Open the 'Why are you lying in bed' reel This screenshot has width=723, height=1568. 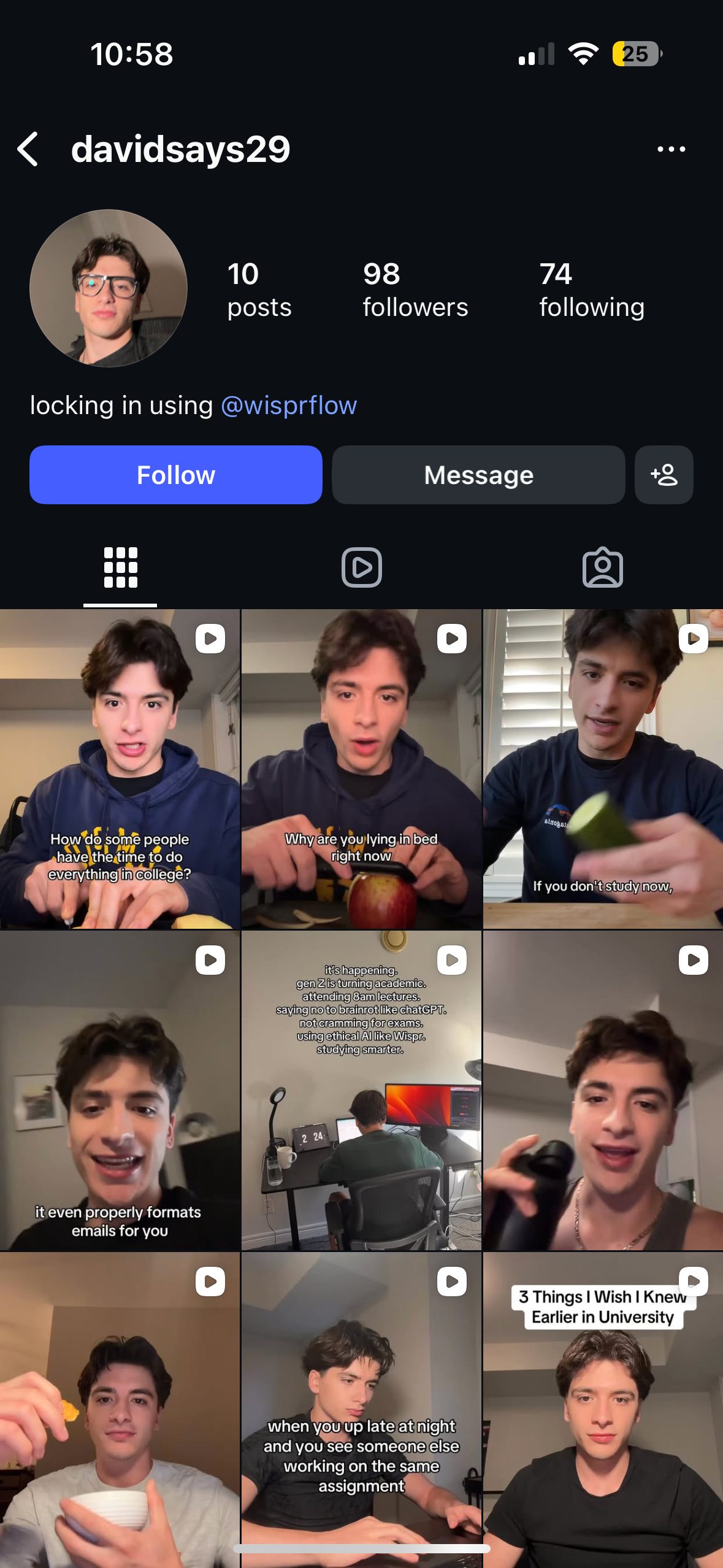point(361,769)
